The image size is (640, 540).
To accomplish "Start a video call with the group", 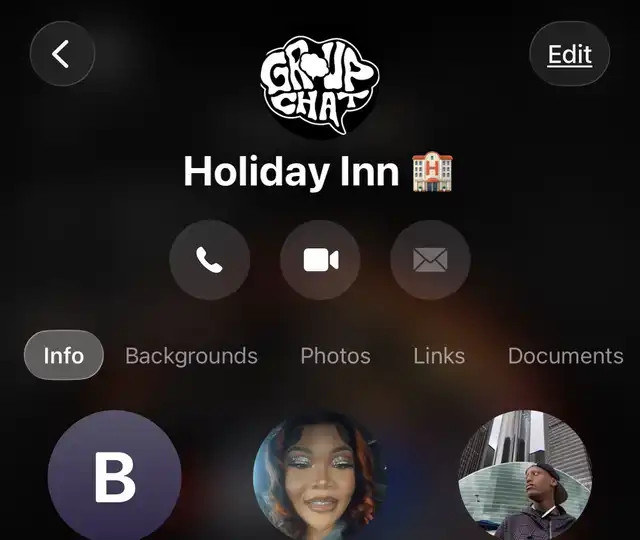I will point(320,260).
